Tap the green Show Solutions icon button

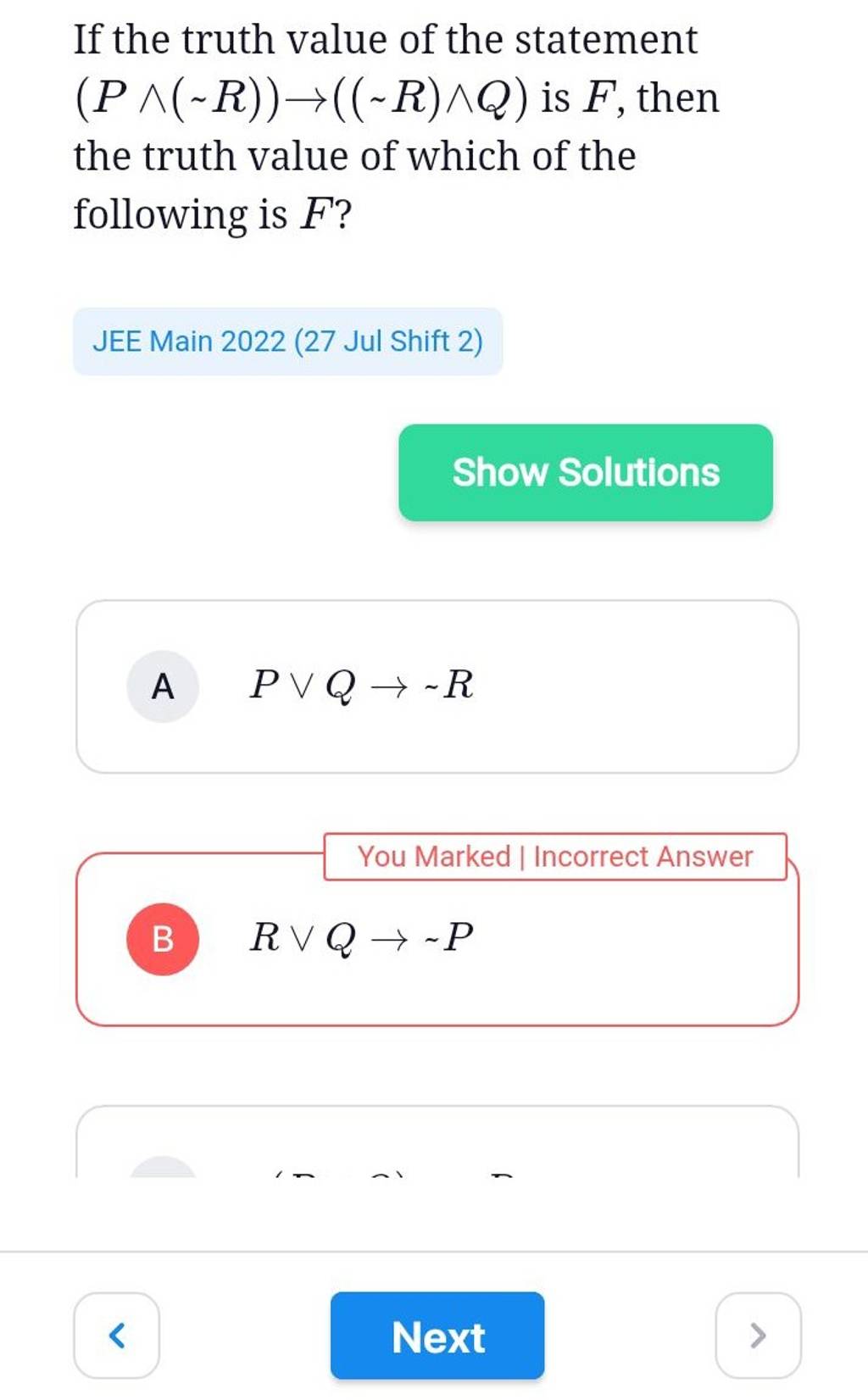(586, 472)
